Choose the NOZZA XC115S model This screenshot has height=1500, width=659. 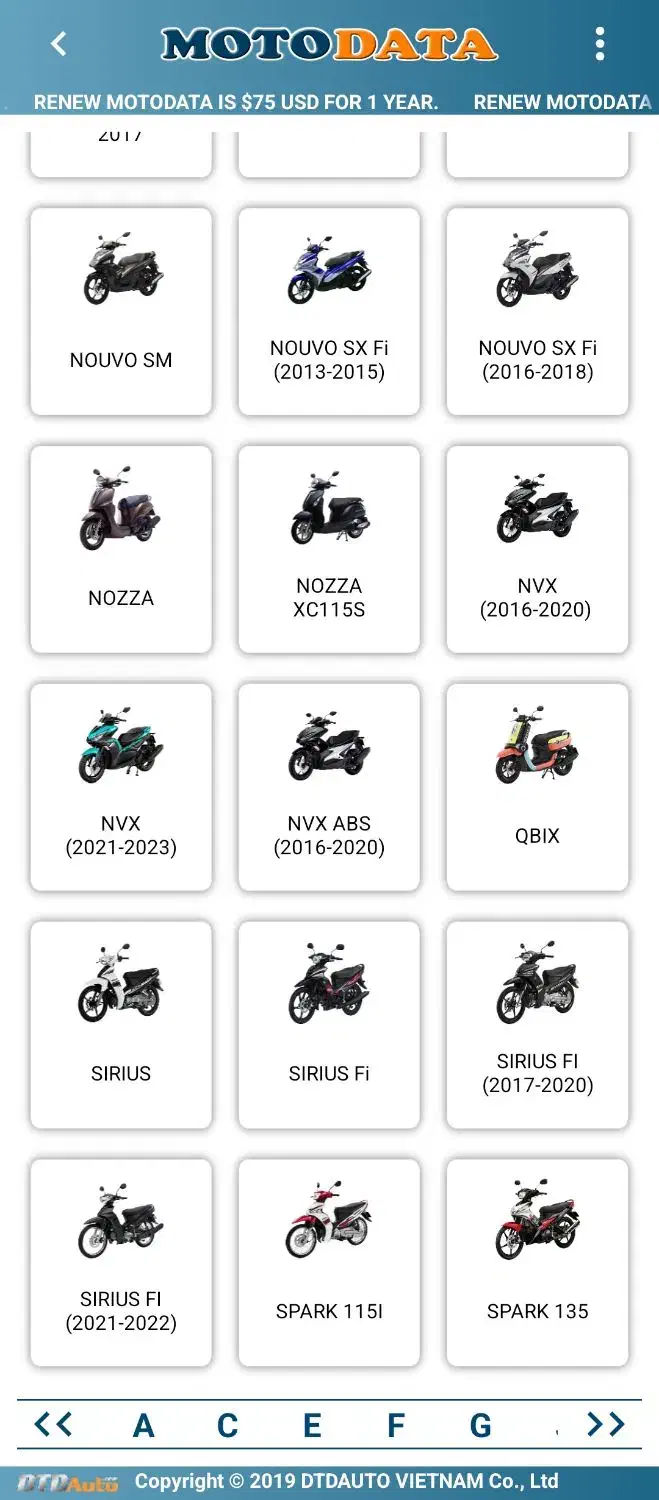[329, 549]
